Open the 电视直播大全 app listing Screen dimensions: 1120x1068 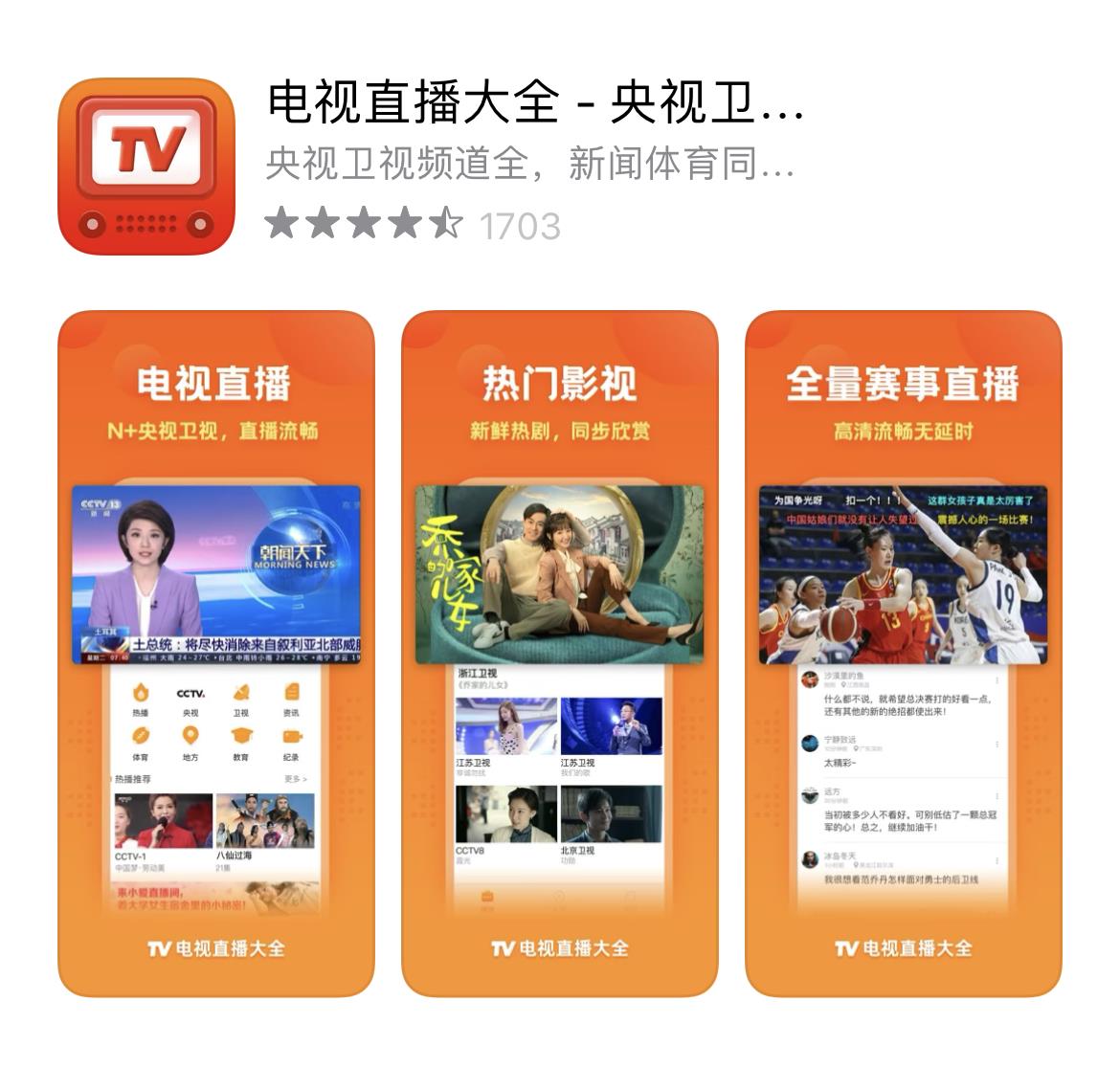pyautogui.click(x=534, y=103)
